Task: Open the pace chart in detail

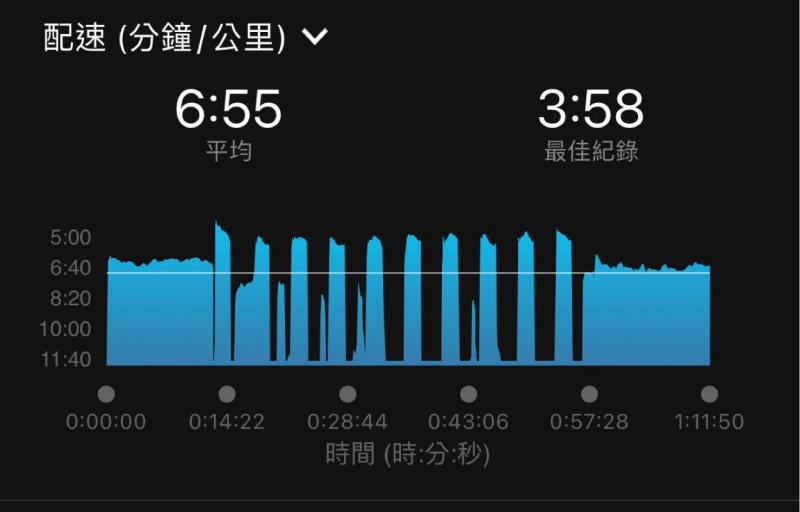Action: [408, 300]
